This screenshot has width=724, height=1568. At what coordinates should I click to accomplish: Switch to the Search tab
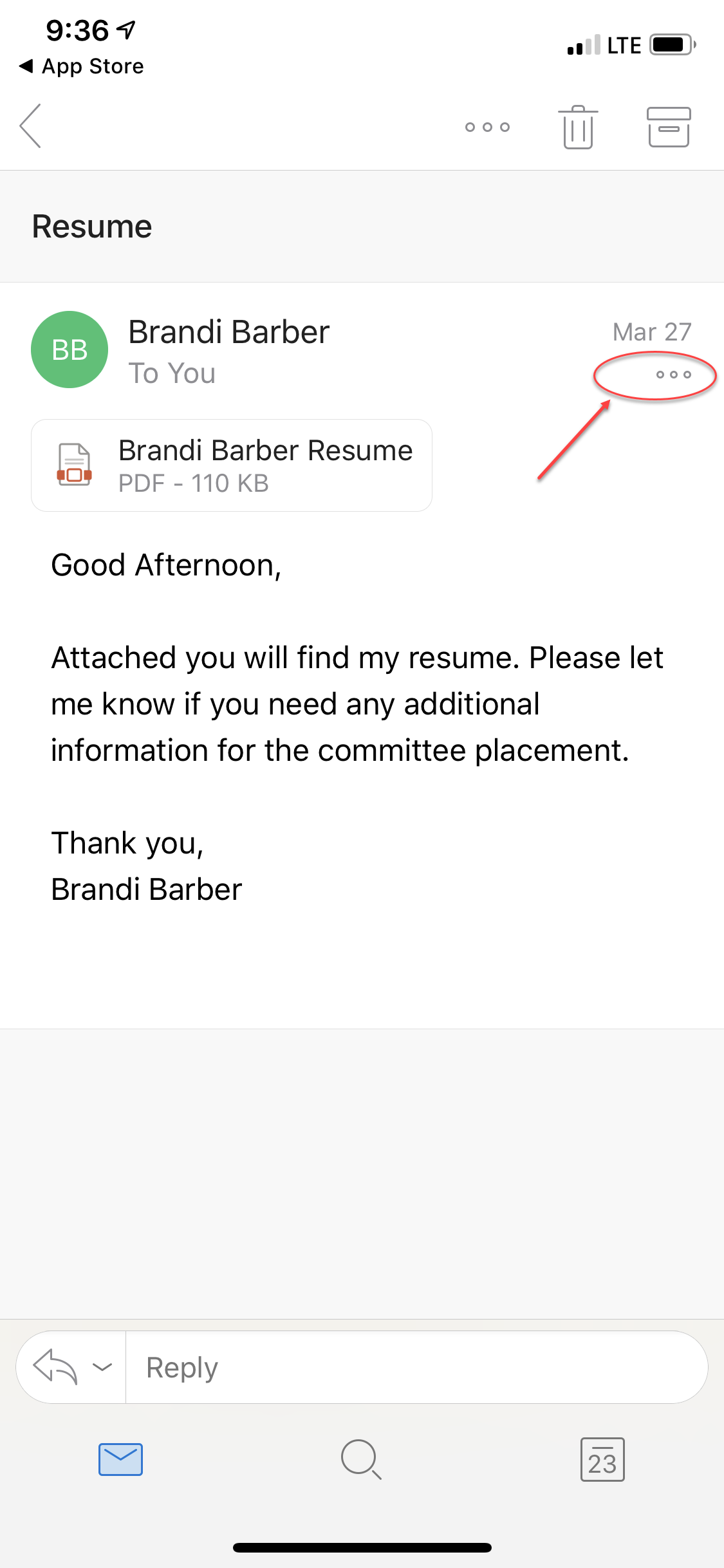tap(361, 1459)
